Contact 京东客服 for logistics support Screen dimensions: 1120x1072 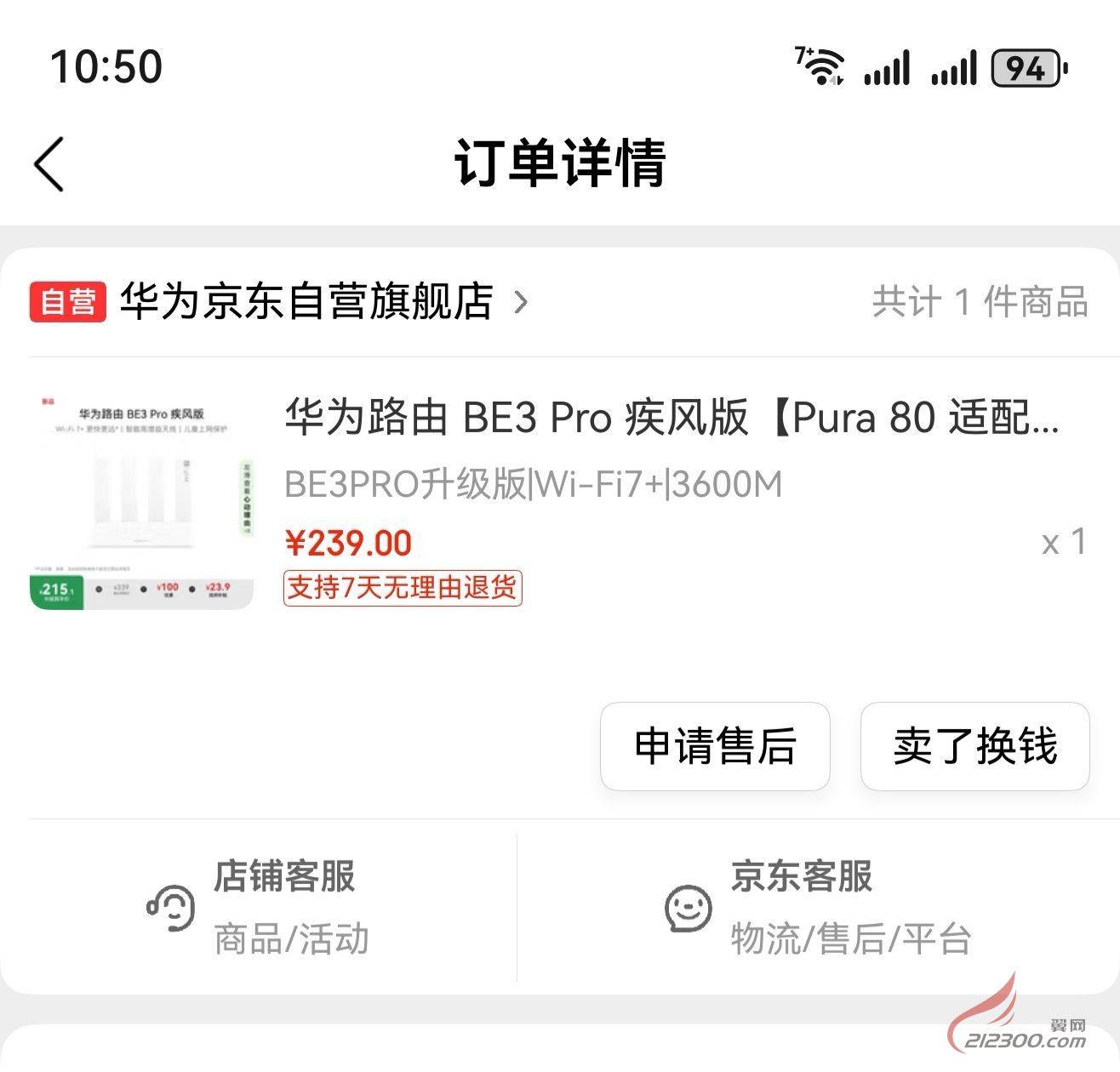tap(817, 907)
